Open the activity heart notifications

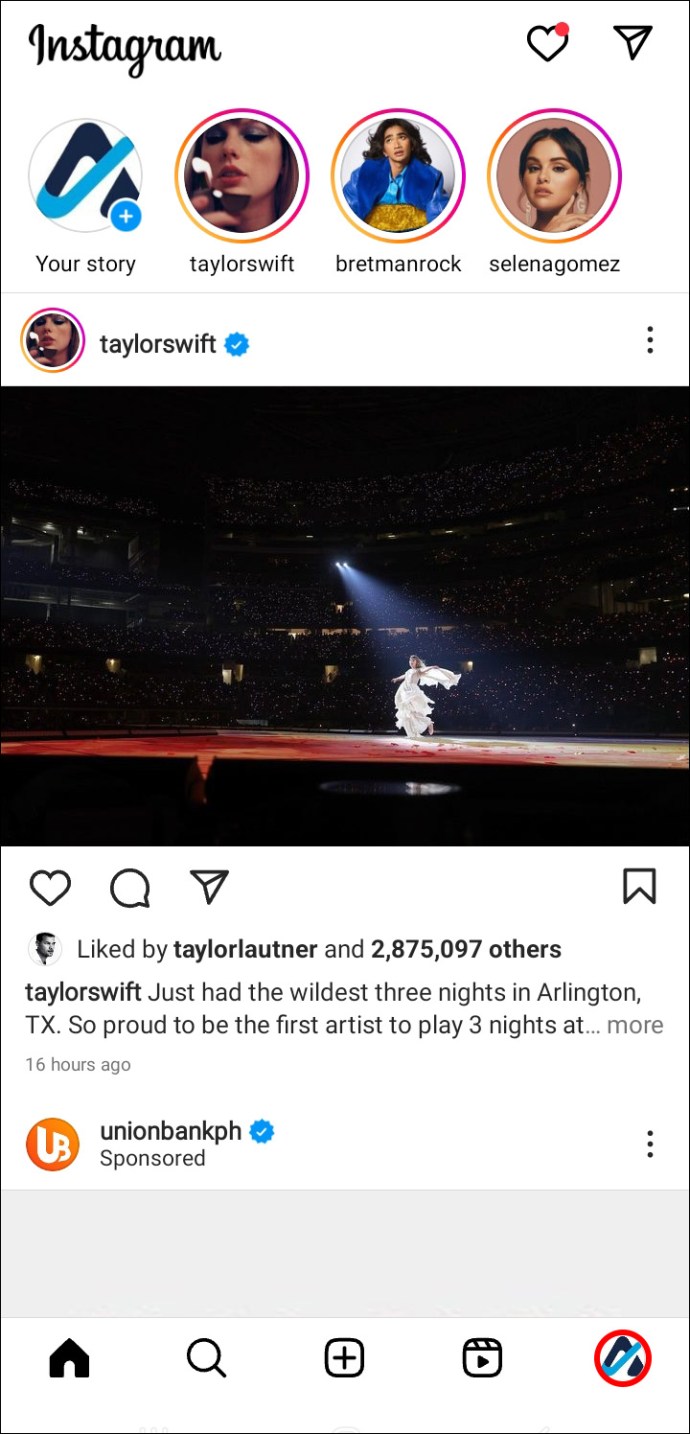click(x=547, y=43)
